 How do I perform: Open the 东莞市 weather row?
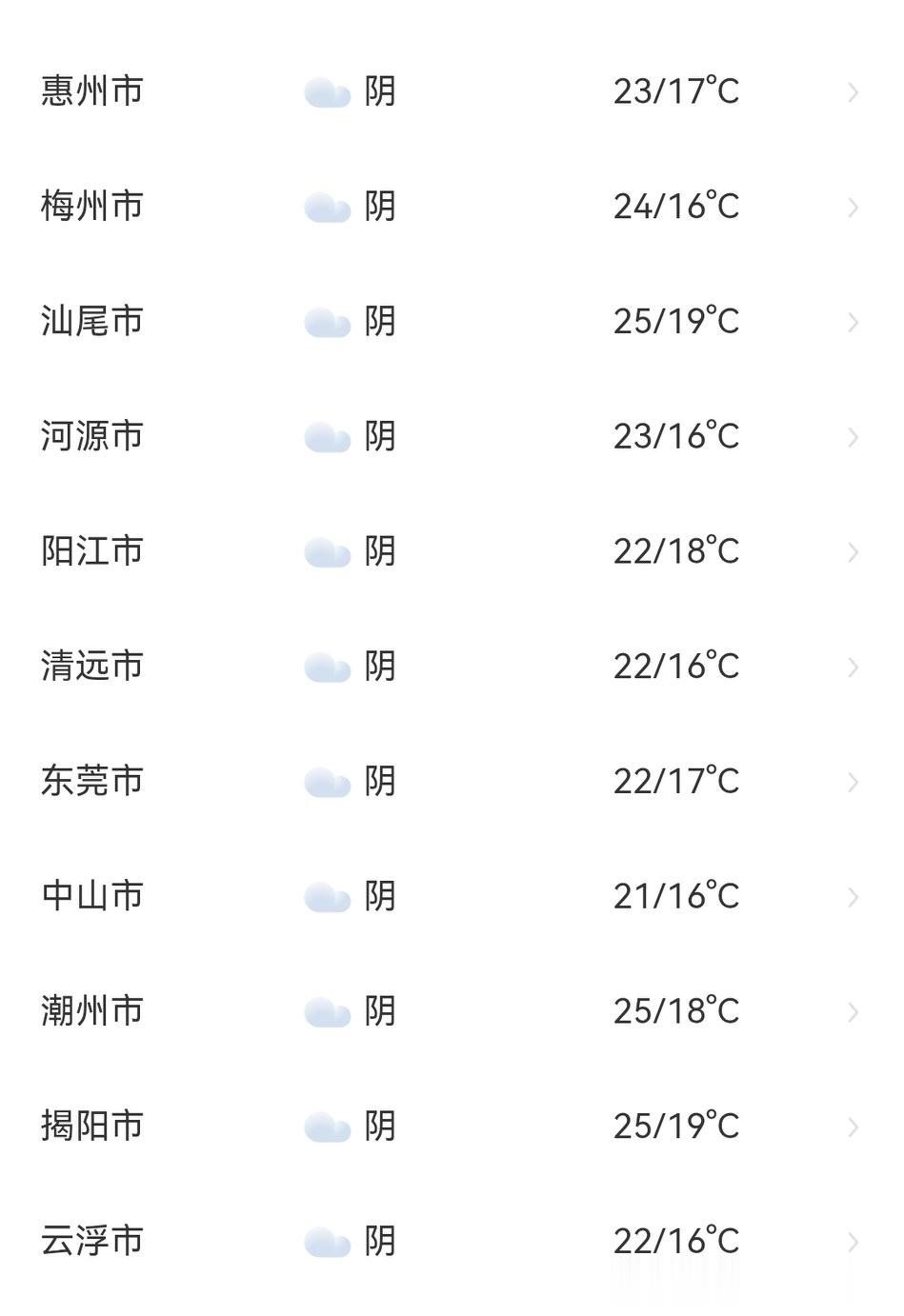point(92,782)
